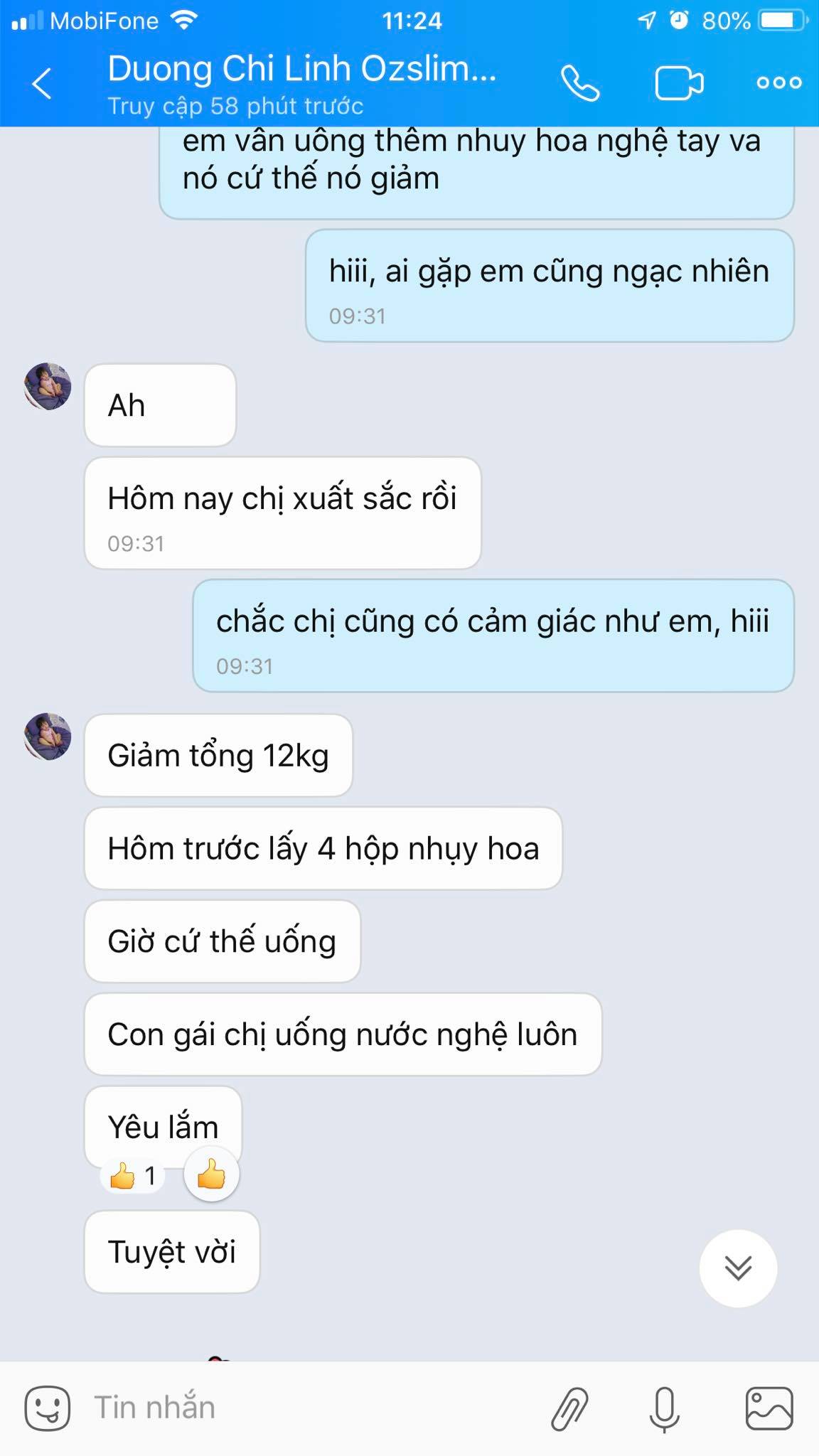Like the "Yêu lắm" message
The image size is (819, 1456).
[211, 1174]
